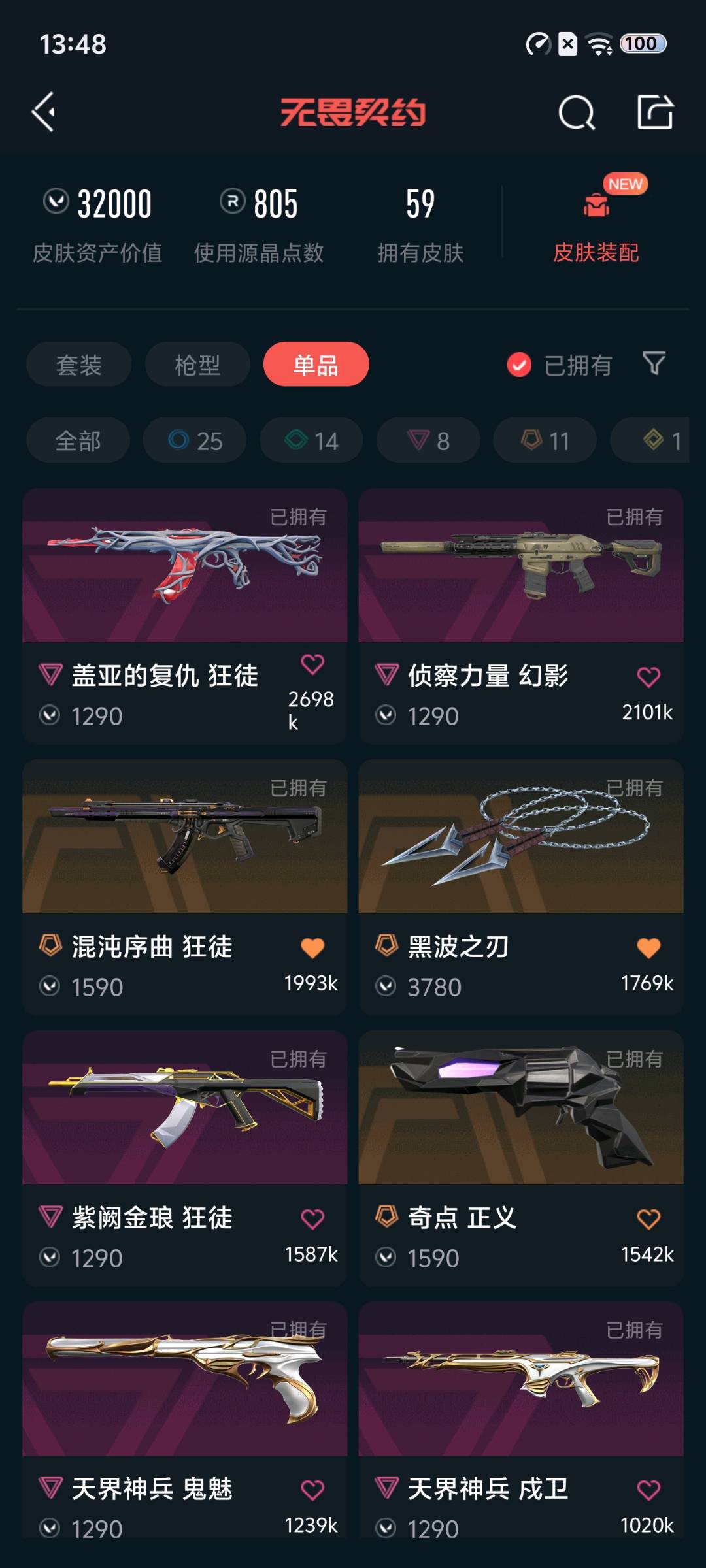Unlike the 混沌序曲 狂徒 skin
The width and height of the screenshot is (706, 1568).
[312, 948]
